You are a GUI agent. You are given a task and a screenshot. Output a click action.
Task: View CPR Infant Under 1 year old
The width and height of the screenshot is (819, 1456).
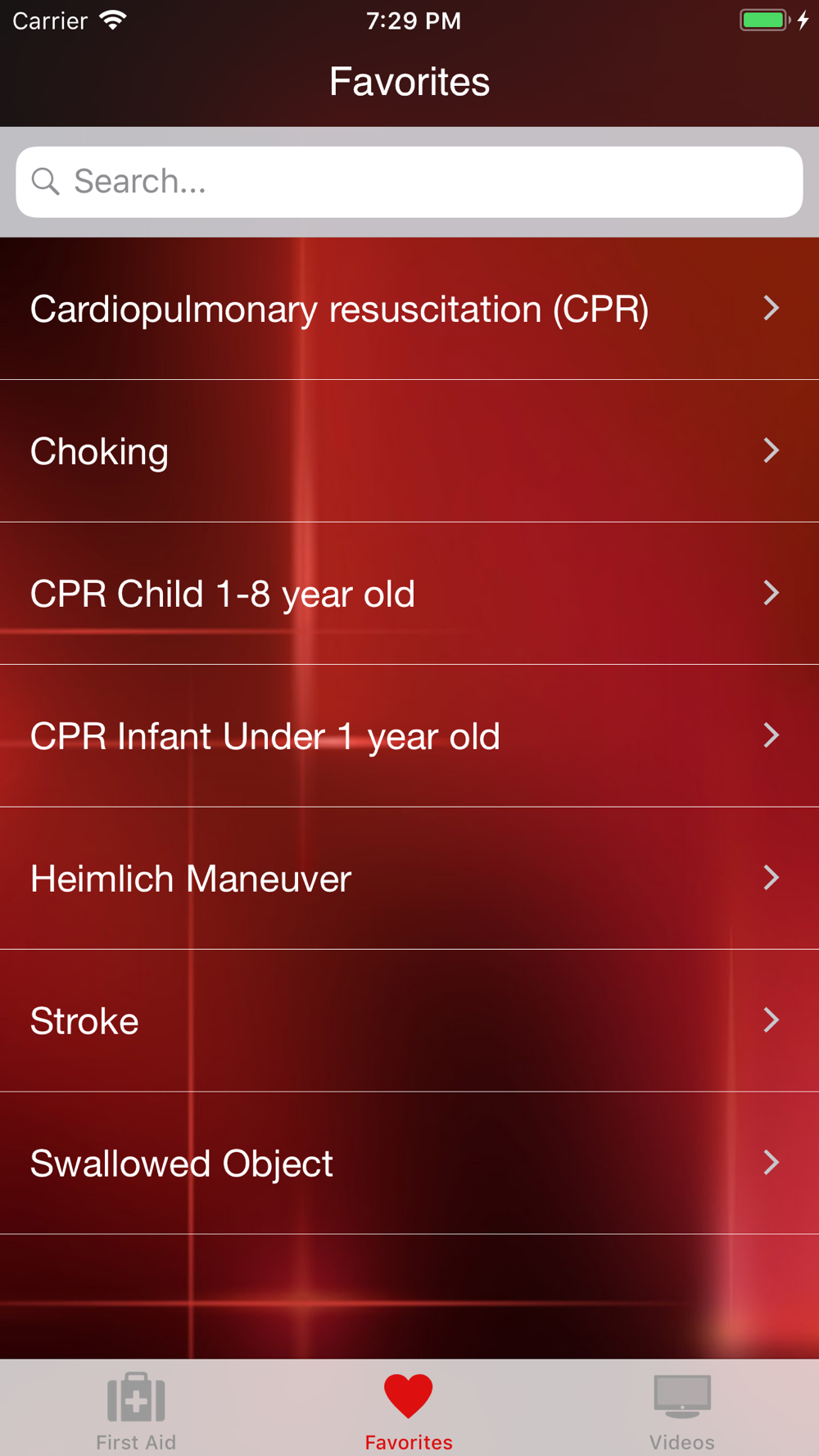click(x=409, y=736)
